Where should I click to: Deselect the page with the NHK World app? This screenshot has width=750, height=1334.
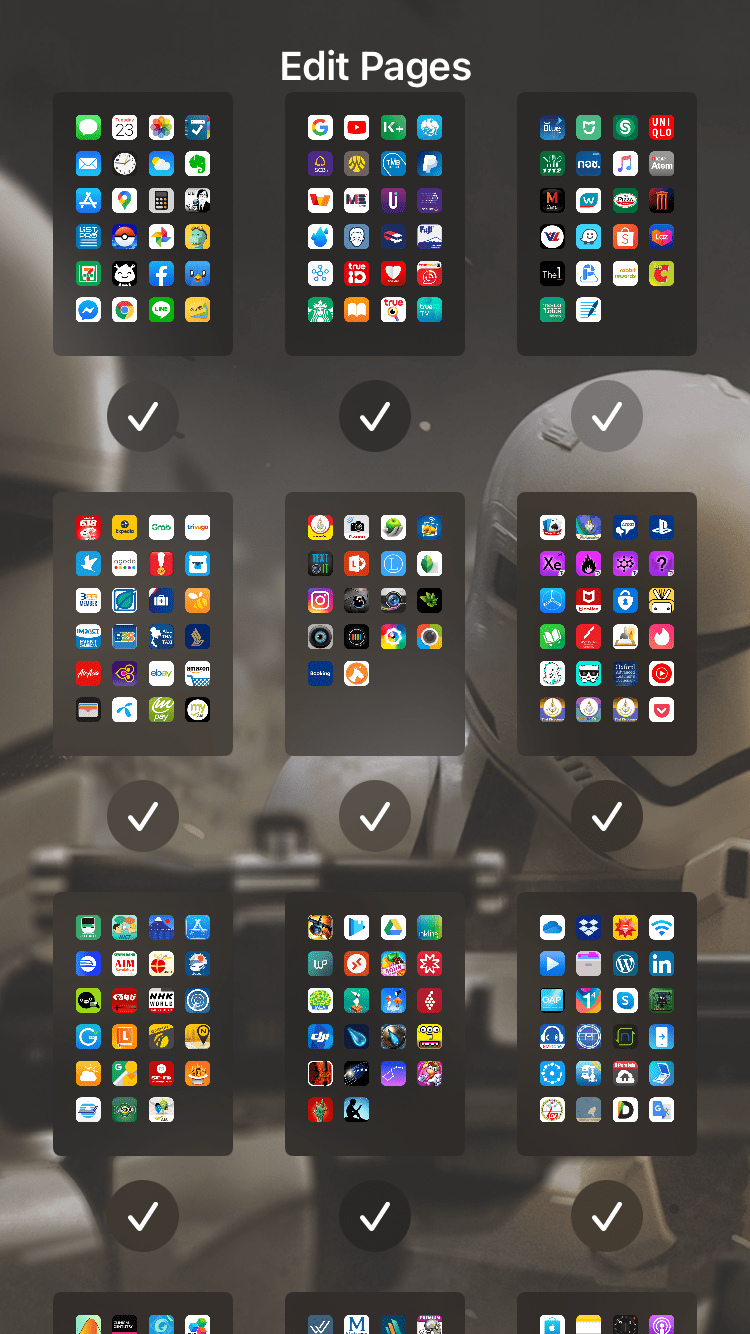143,1216
